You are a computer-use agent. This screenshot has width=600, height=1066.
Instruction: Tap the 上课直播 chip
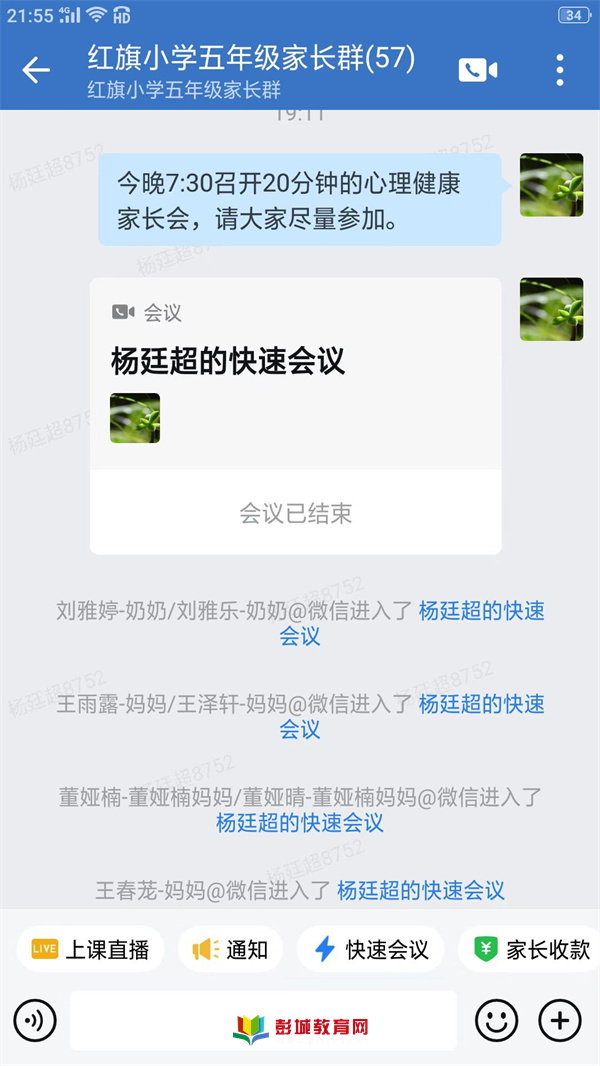(x=90, y=949)
